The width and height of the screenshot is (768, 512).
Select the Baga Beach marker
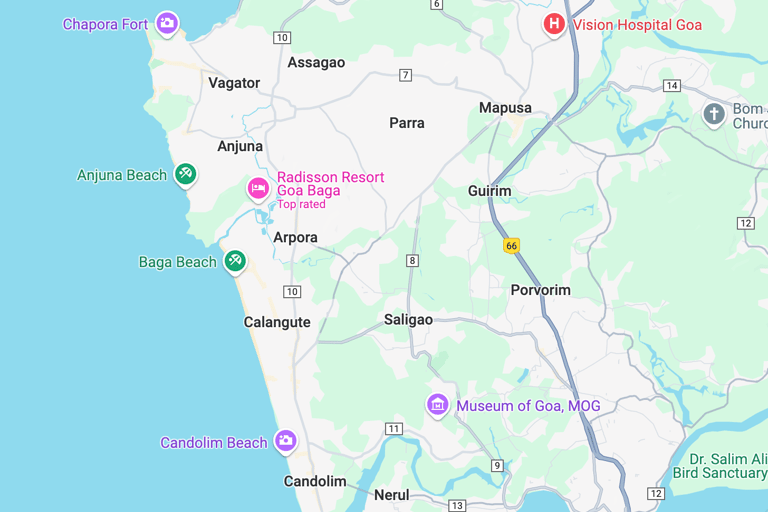pos(235,261)
